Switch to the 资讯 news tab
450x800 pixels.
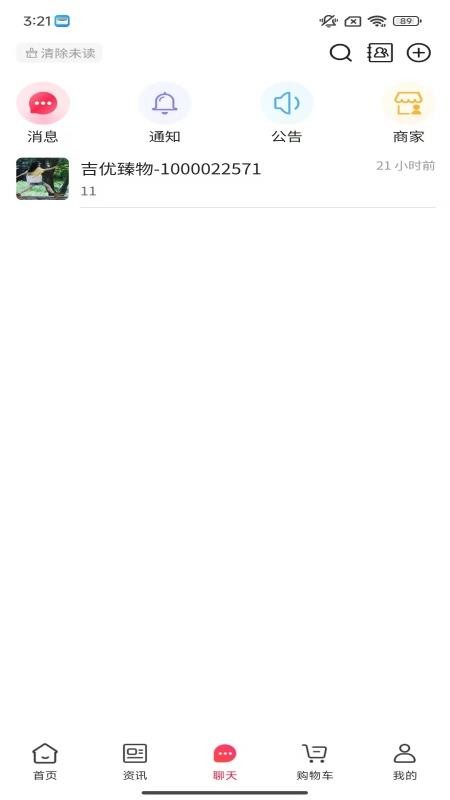pos(135,762)
